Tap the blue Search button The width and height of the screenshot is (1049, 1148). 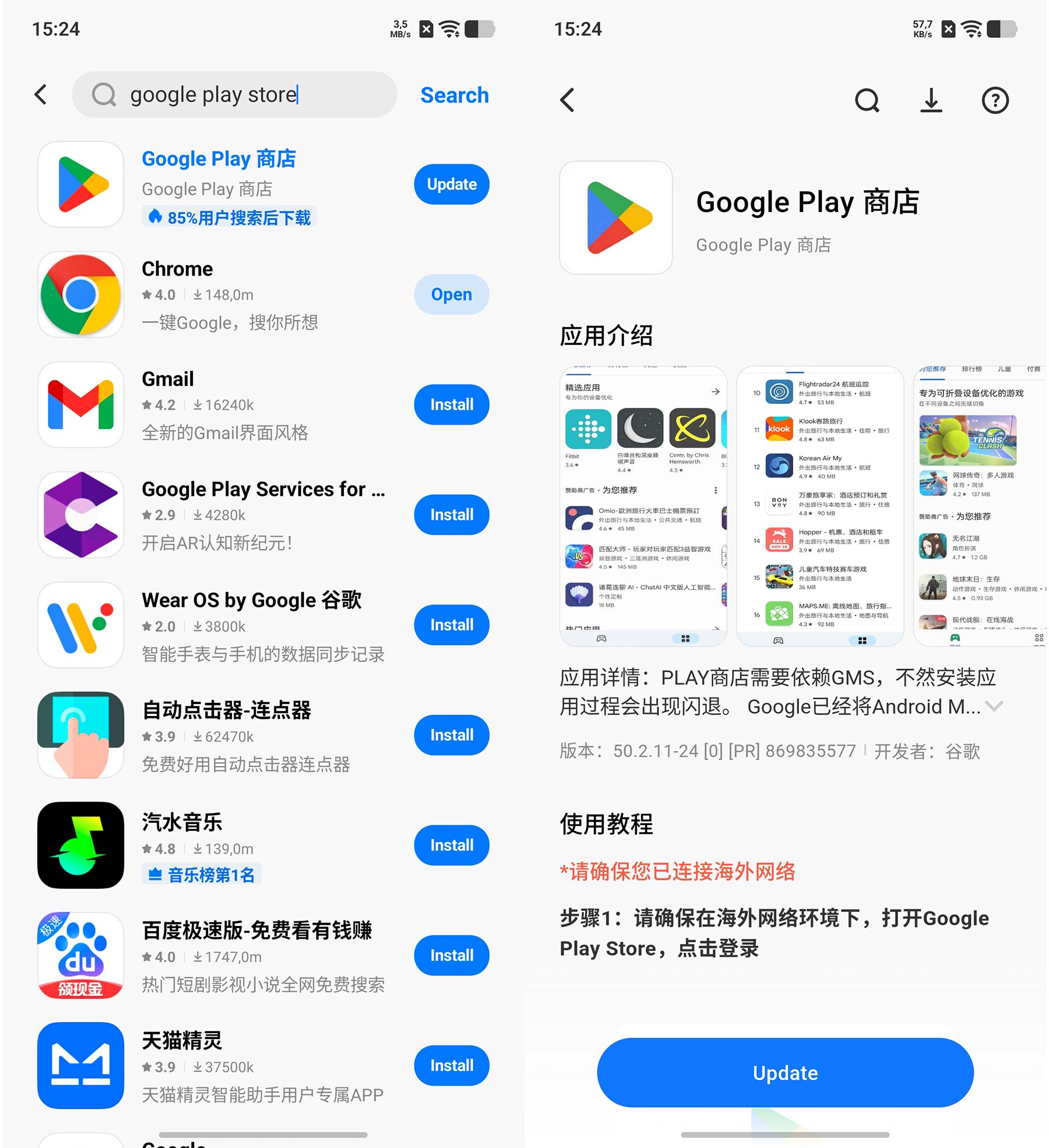click(x=454, y=95)
